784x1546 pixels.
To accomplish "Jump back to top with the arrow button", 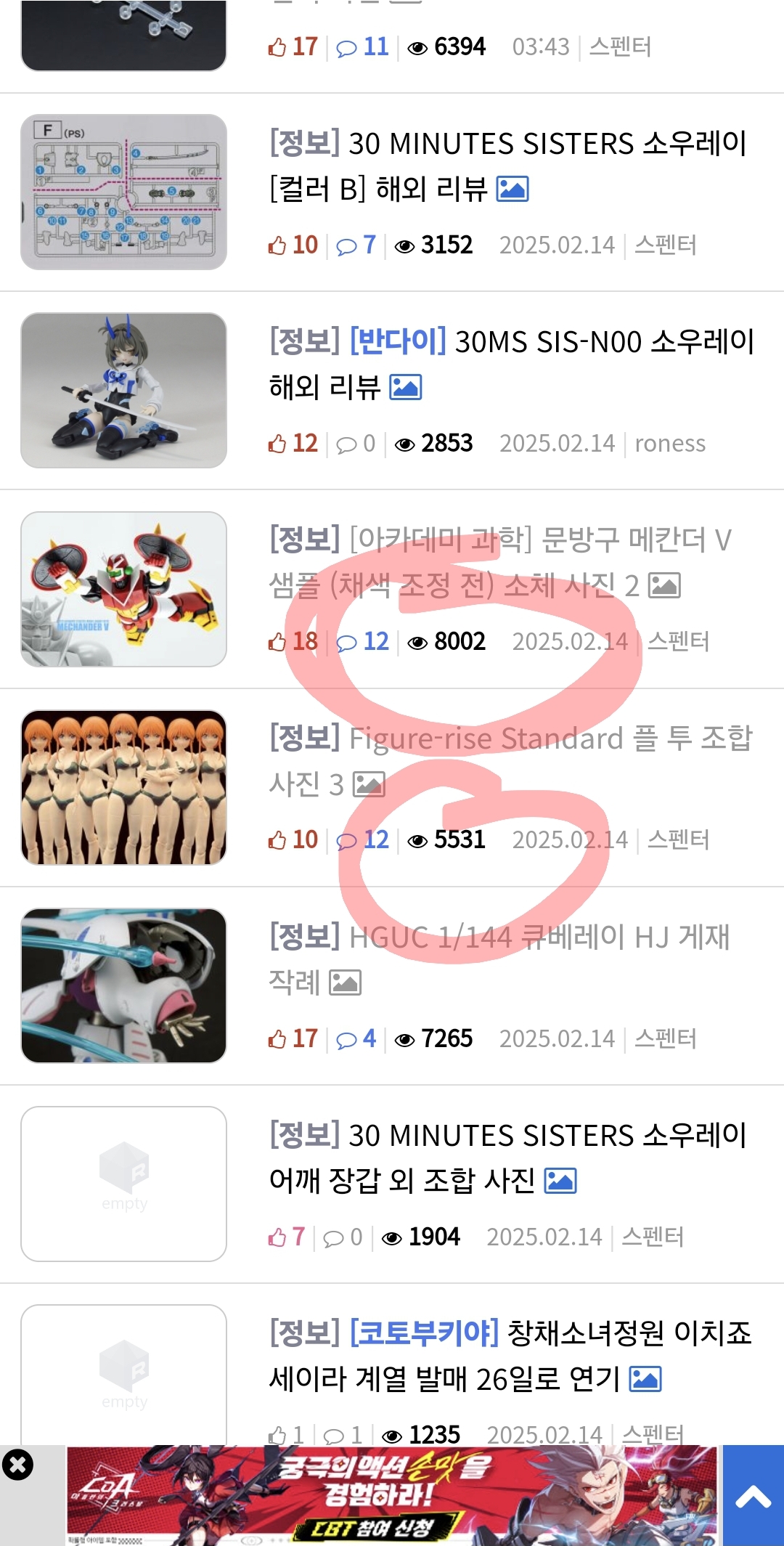I will pyautogui.click(x=753, y=1496).
